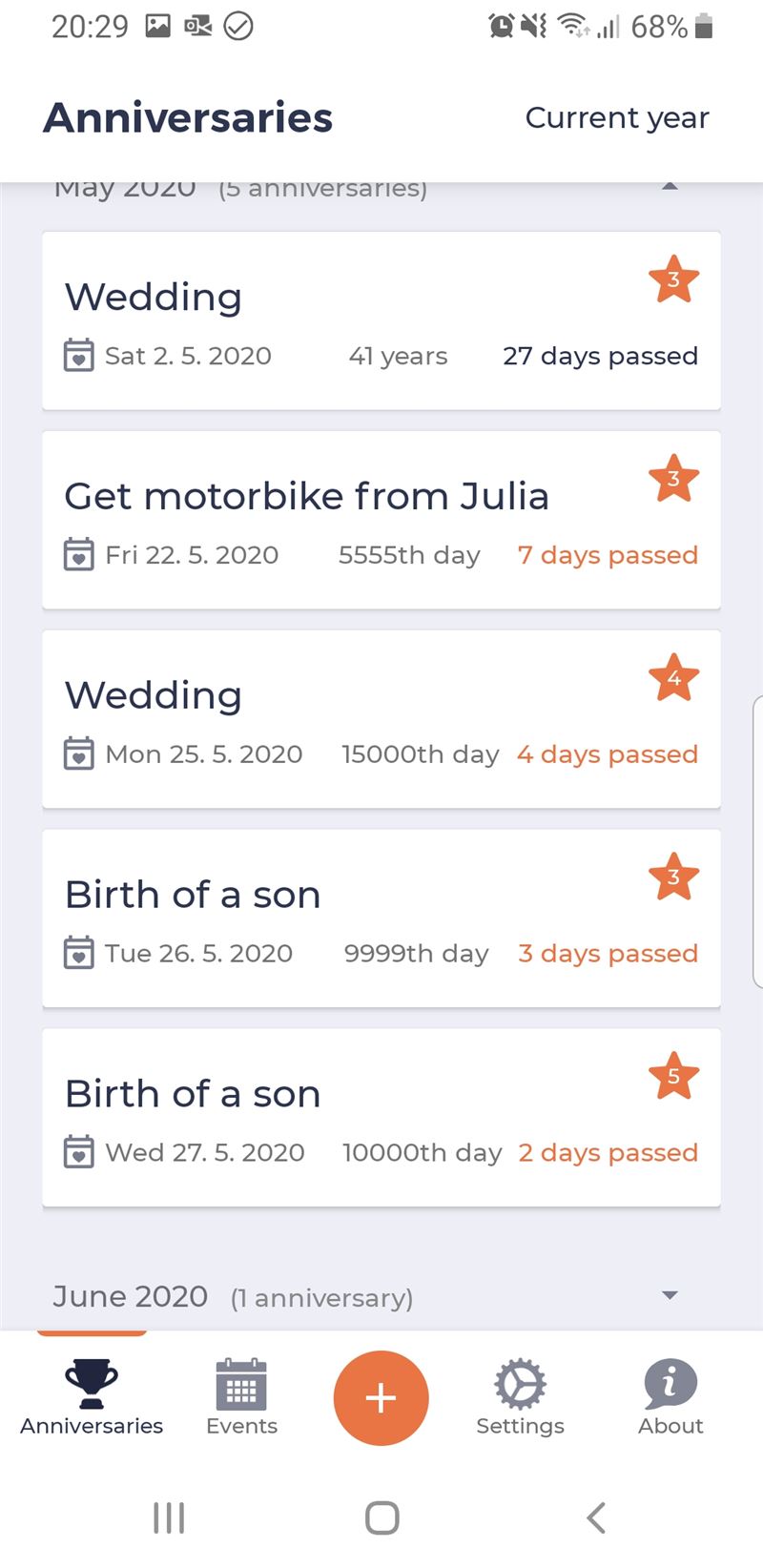Open recent apps from navigation bar
763x1568 pixels.
[169, 1517]
